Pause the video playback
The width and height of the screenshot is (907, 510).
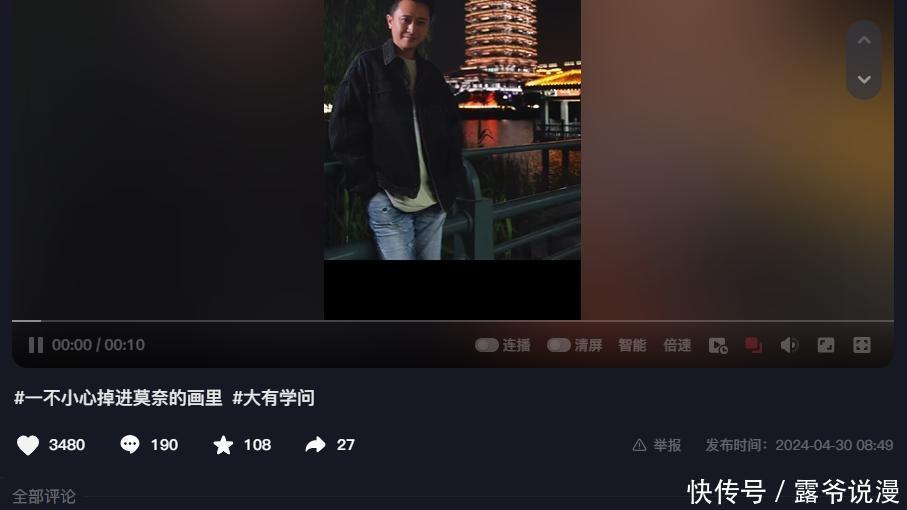pos(36,345)
